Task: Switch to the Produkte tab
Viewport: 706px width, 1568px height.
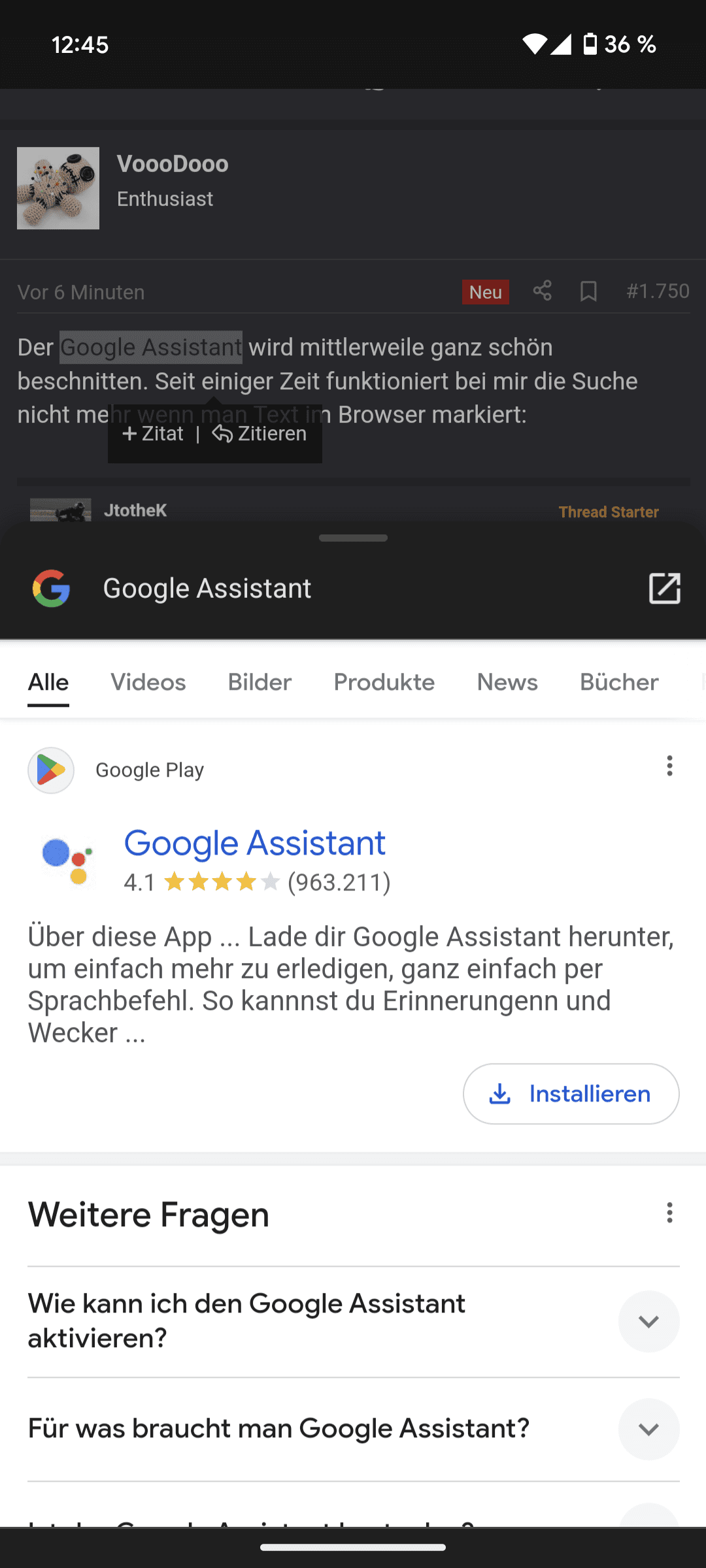Action: pos(384,682)
